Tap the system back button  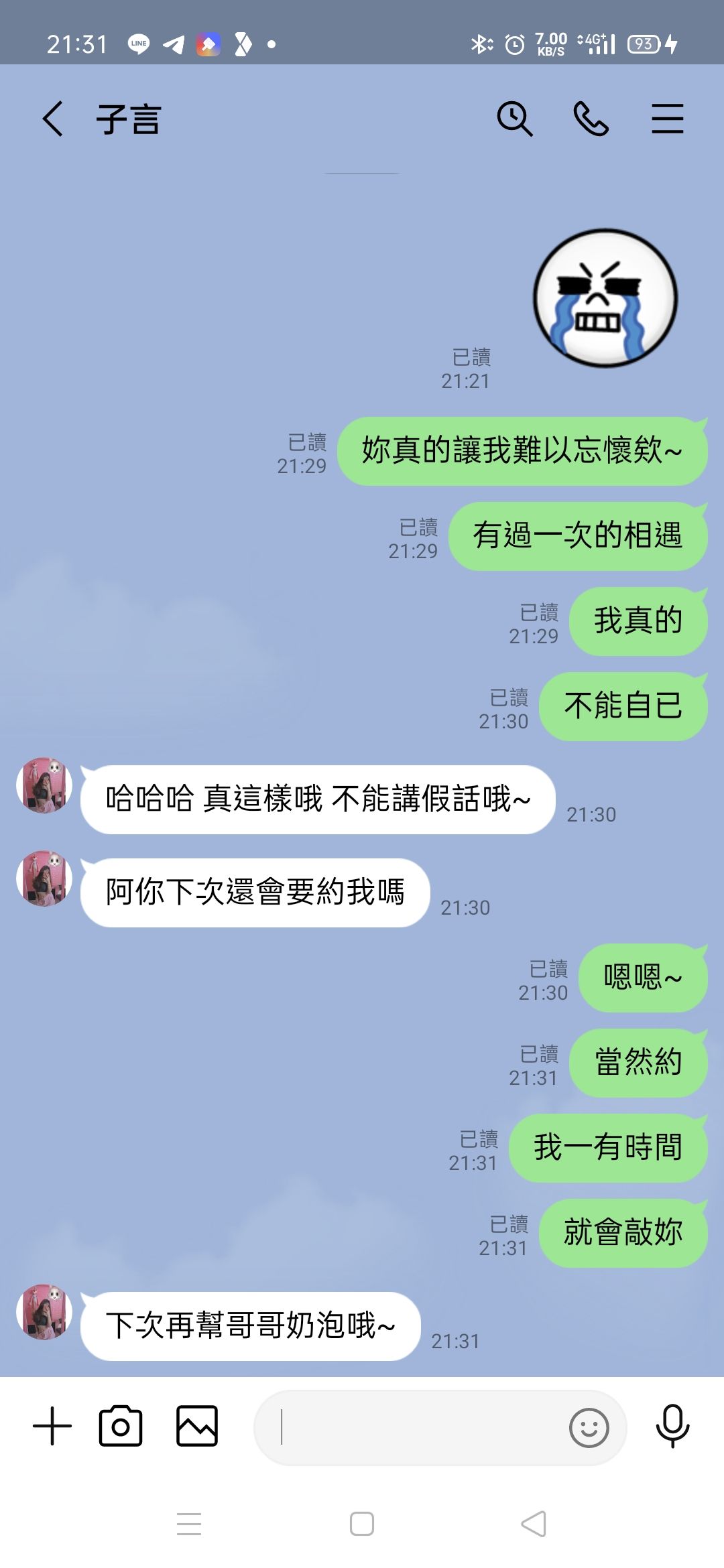[534, 1524]
